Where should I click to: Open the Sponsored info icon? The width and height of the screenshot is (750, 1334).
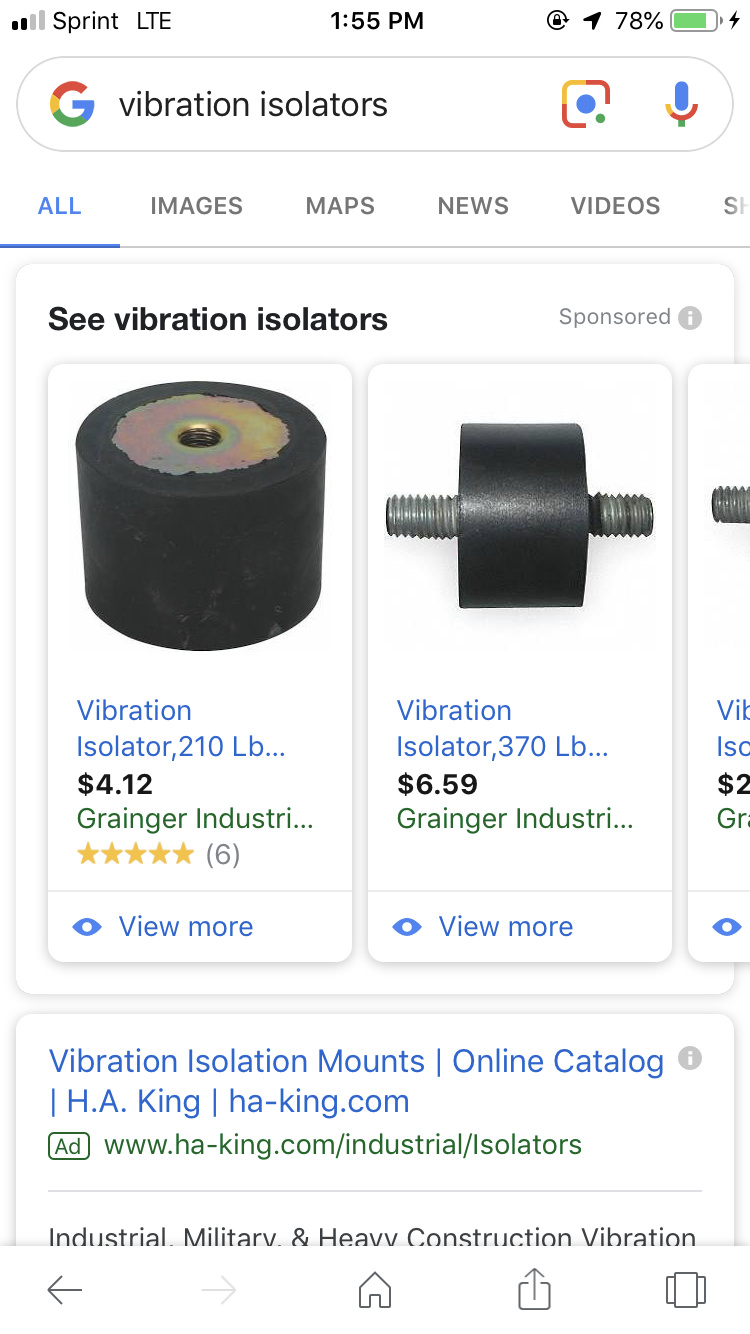(690, 318)
